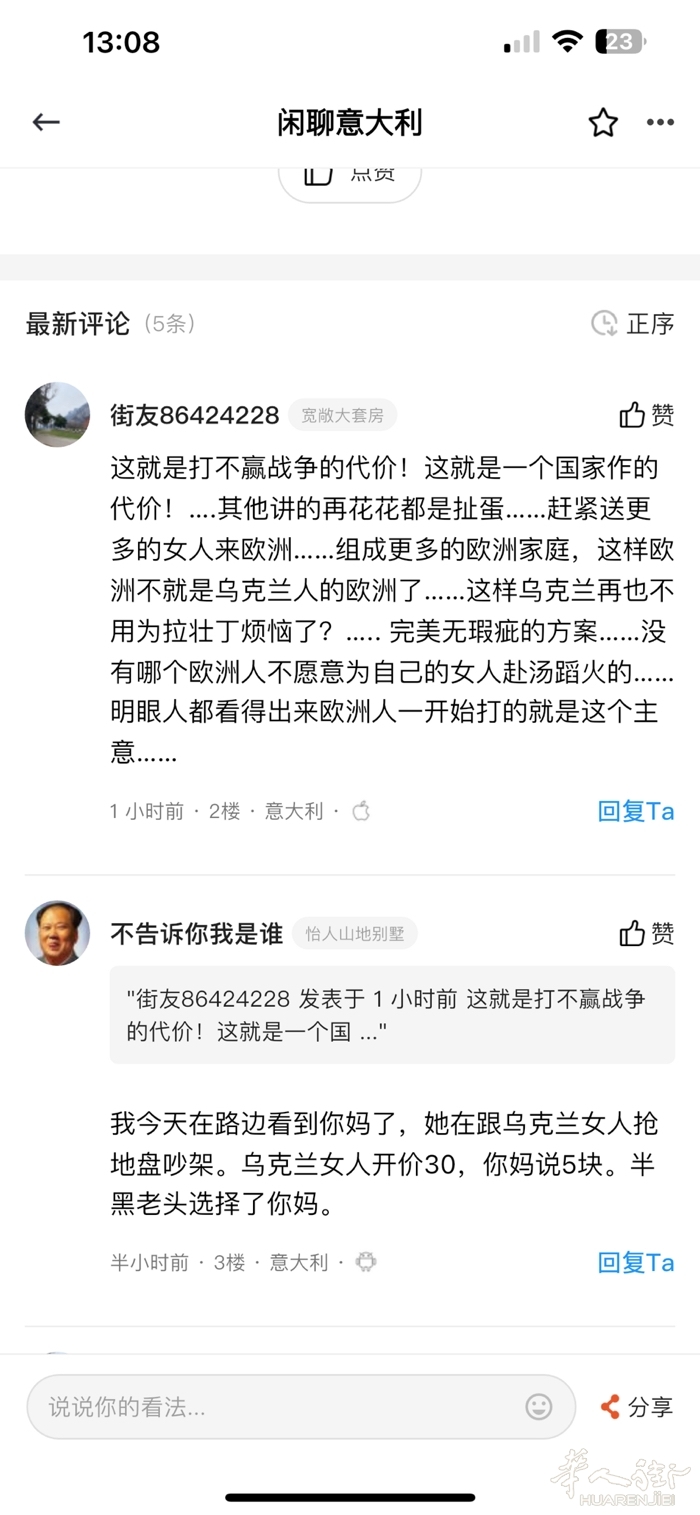Open username 不告诉你我是谁
700x1515 pixels.
point(196,934)
